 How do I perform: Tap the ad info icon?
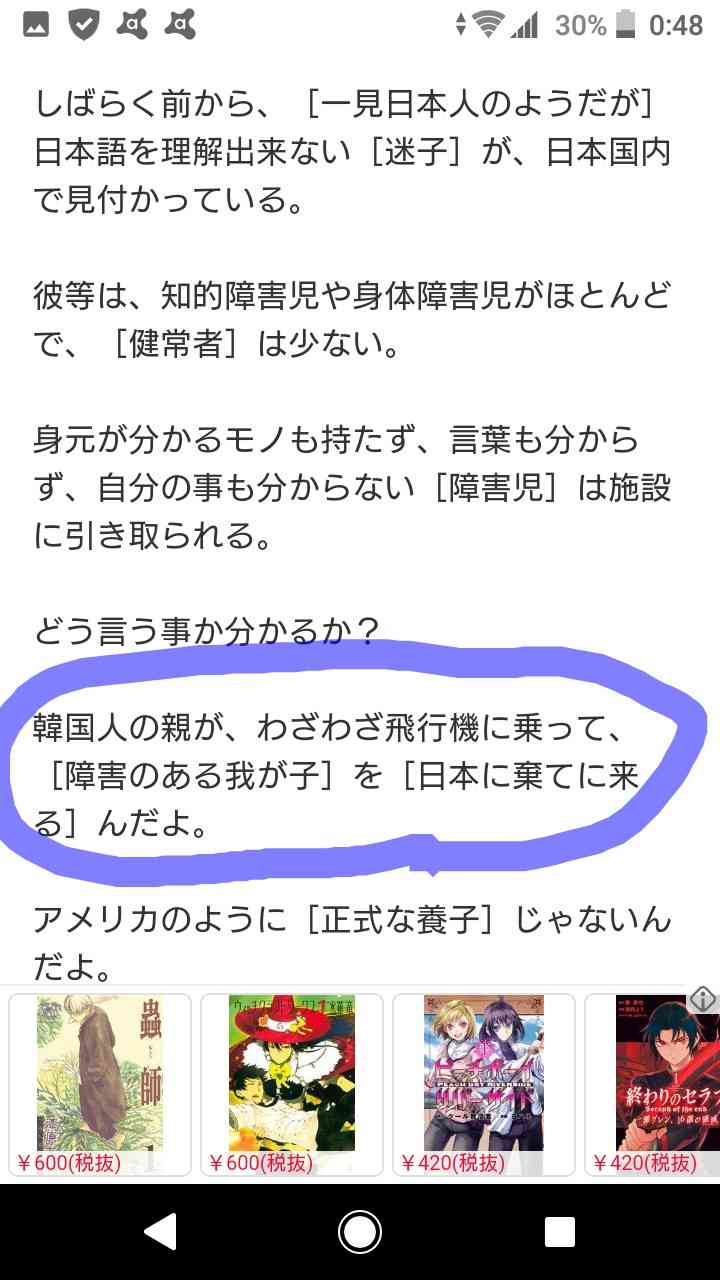(704, 999)
